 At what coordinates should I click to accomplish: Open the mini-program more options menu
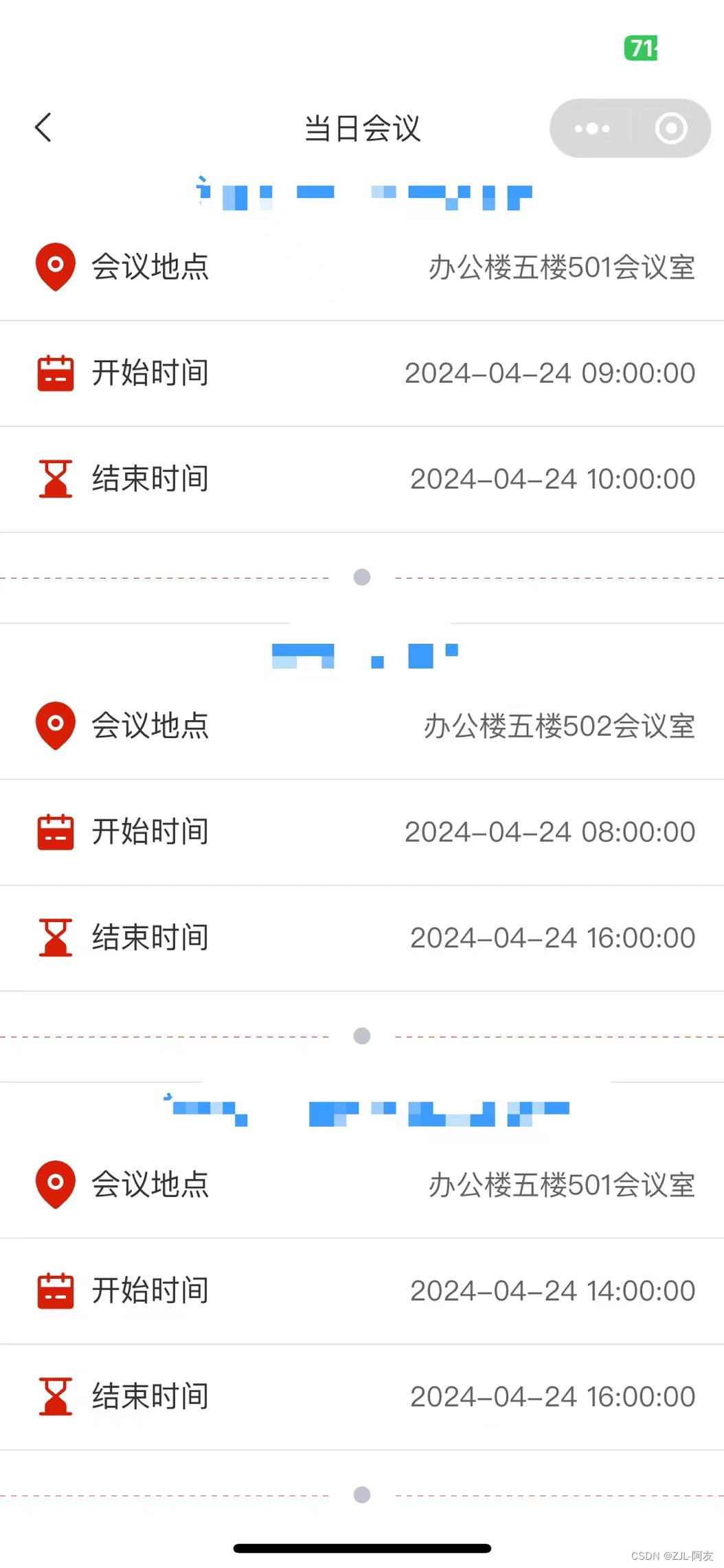click(591, 128)
